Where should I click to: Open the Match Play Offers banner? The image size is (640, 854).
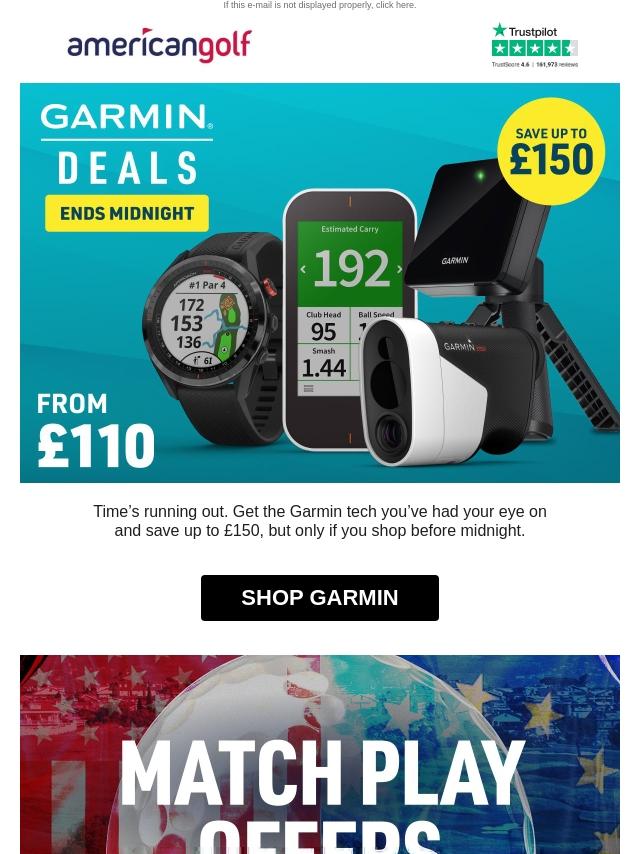click(x=320, y=754)
